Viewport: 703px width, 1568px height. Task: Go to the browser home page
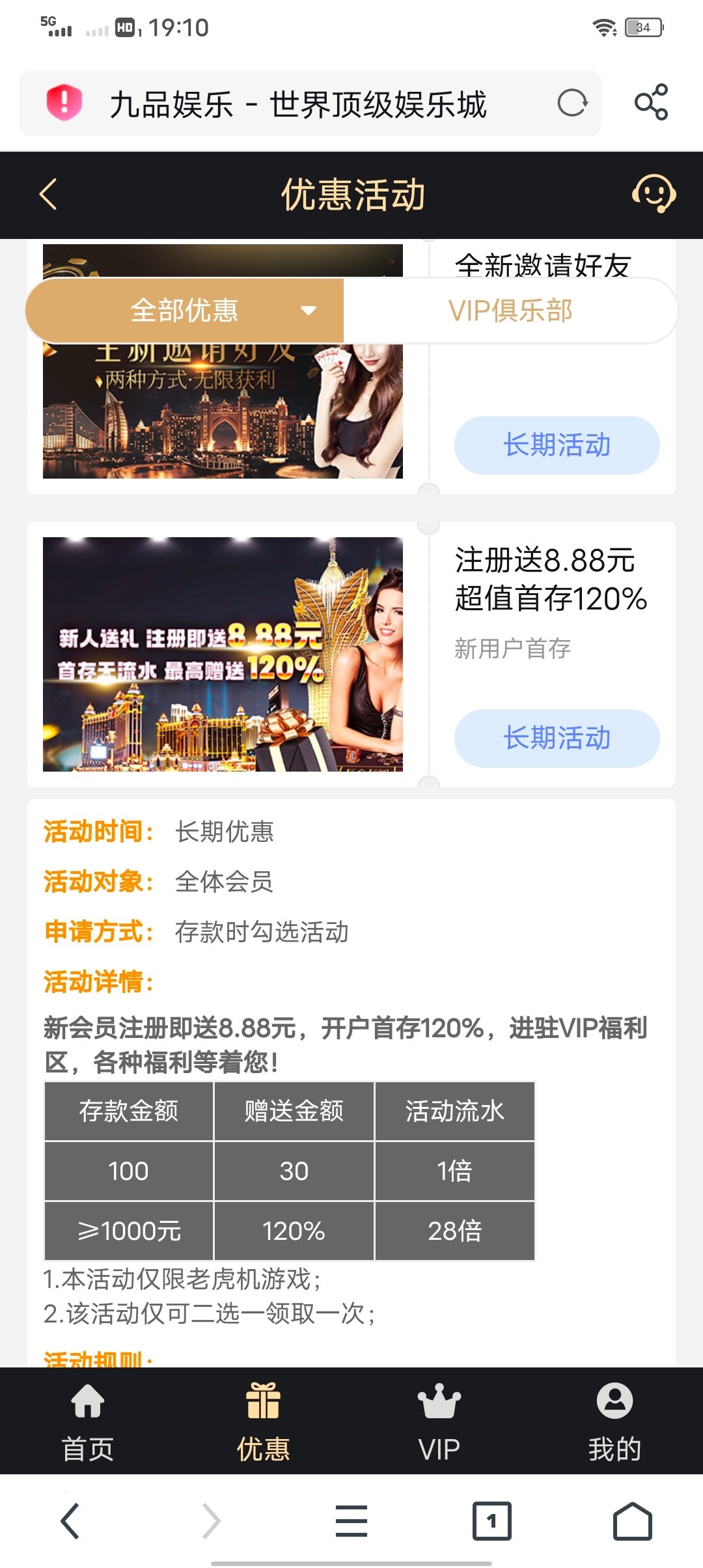(632, 1521)
